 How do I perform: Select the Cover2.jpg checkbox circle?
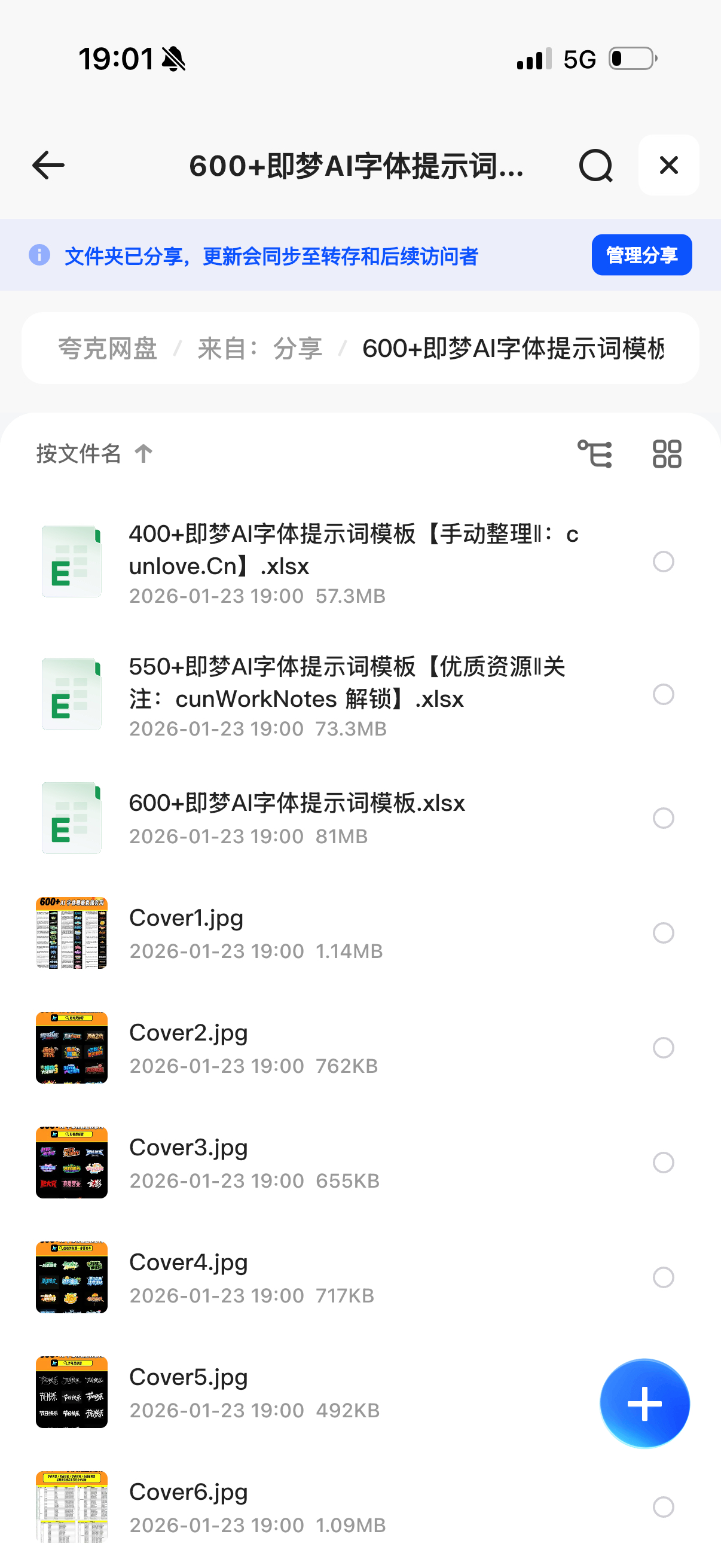pos(663,1048)
